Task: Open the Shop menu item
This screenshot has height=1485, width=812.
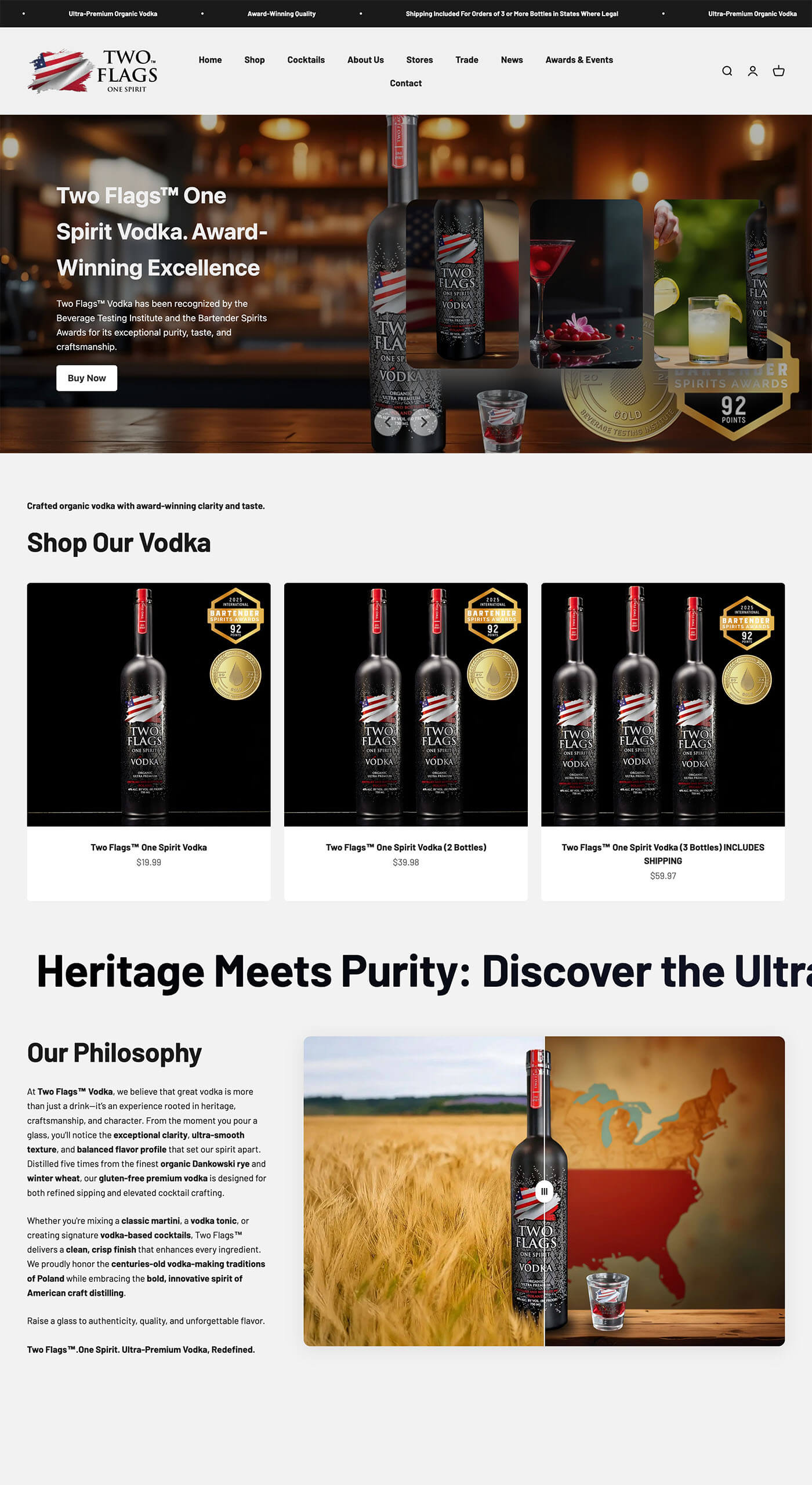Action: pyautogui.click(x=254, y=60)
